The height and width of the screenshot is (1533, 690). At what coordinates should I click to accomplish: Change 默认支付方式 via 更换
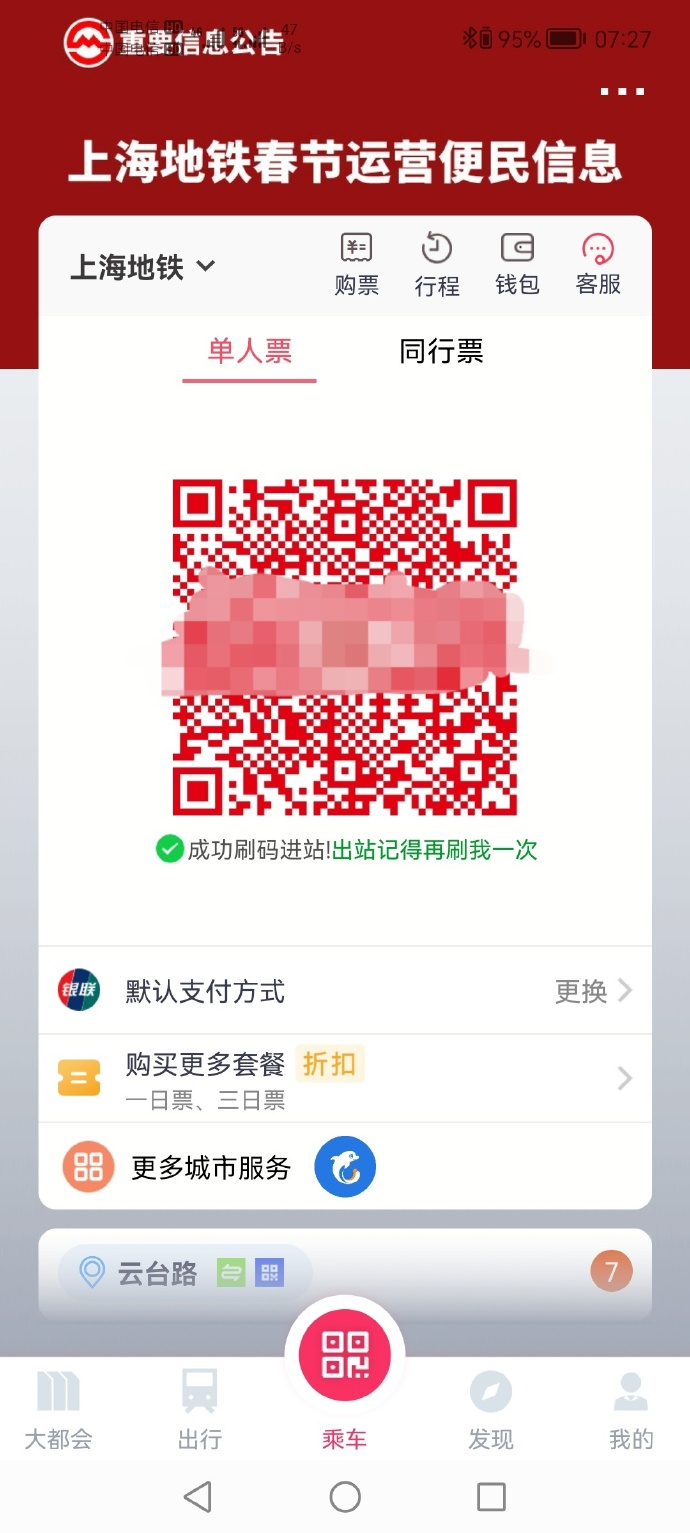(593, 991)
